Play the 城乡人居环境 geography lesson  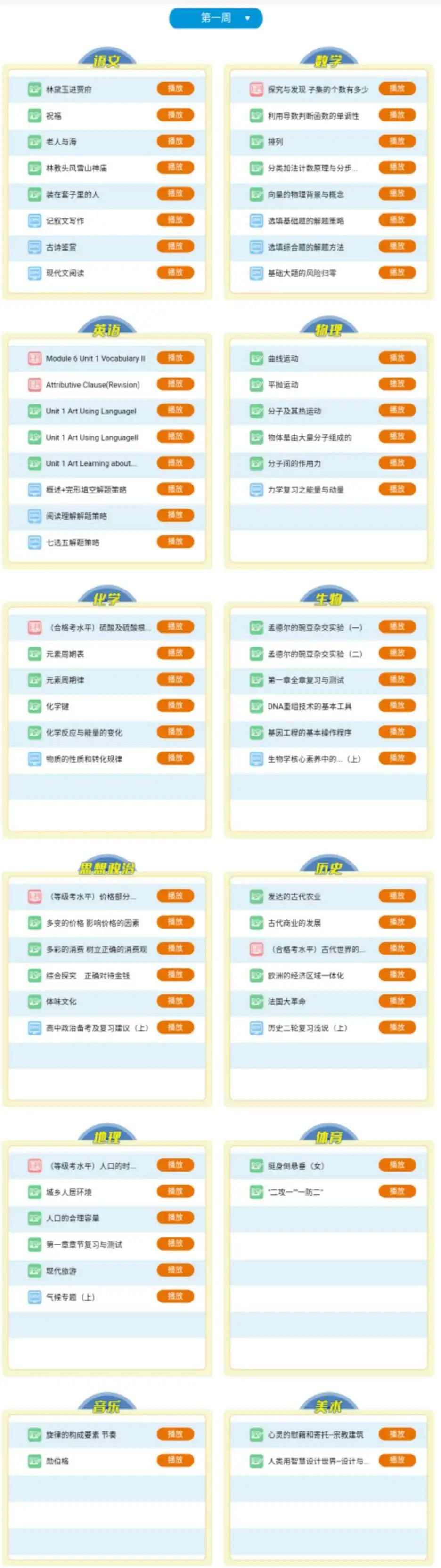pyautogui.click(x=175, y=1191)
